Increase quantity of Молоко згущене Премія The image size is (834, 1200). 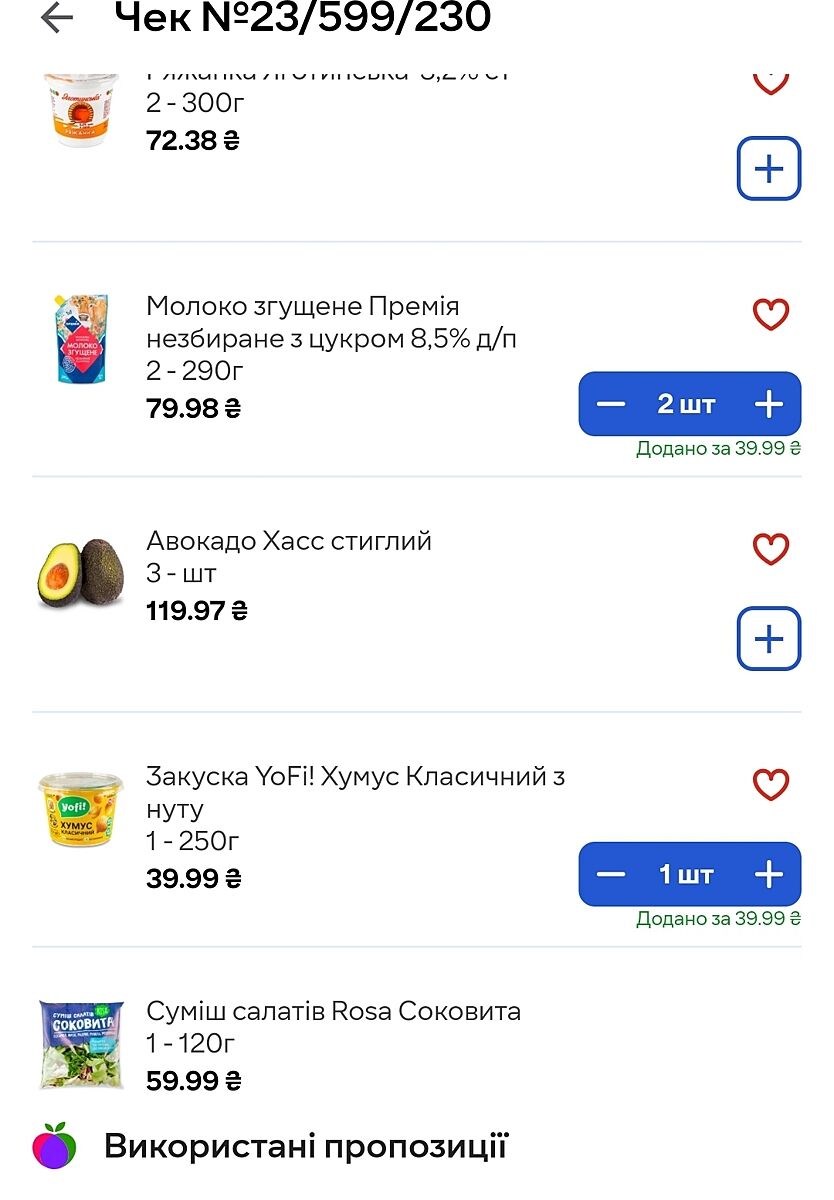click(768, 404)
